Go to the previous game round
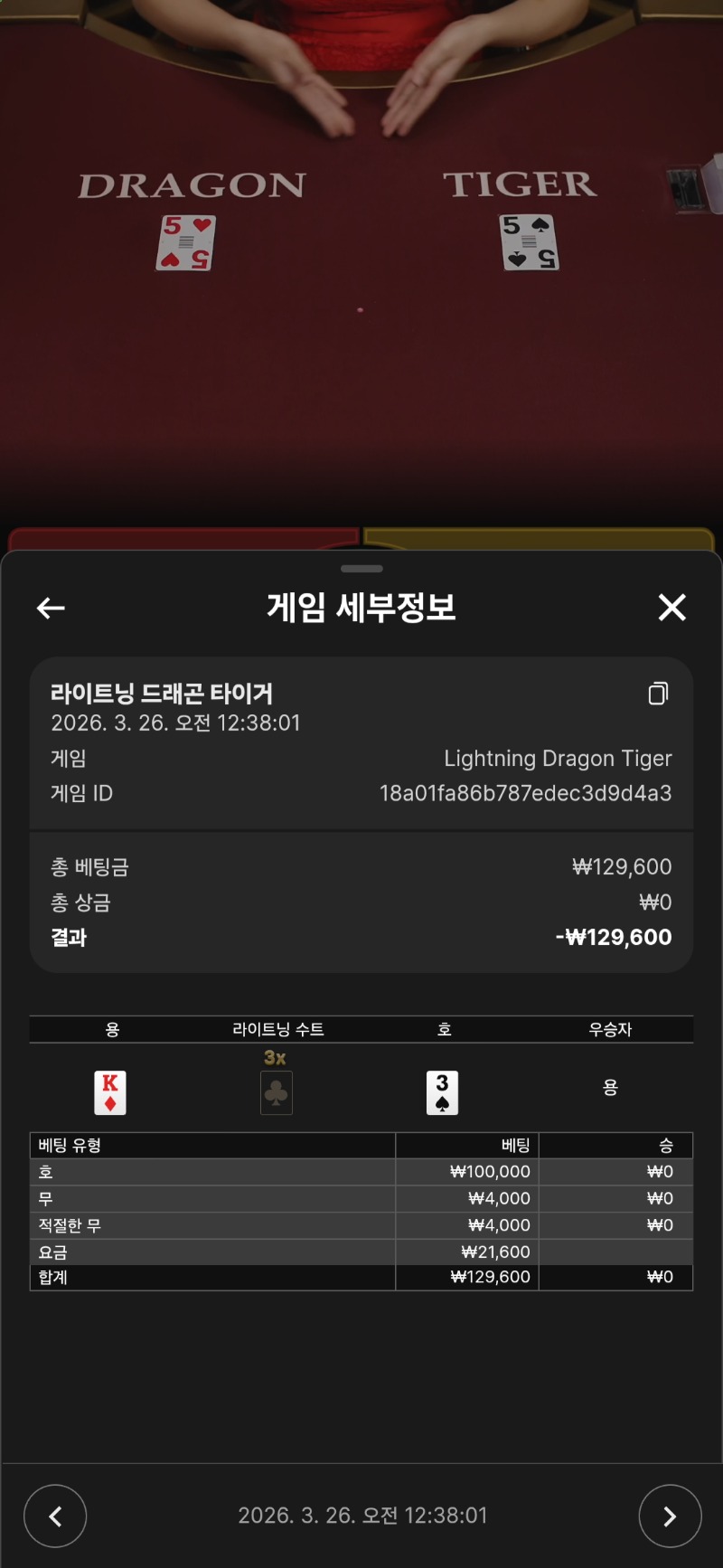Viewport: 723px width, 1568px height. 55,1516
